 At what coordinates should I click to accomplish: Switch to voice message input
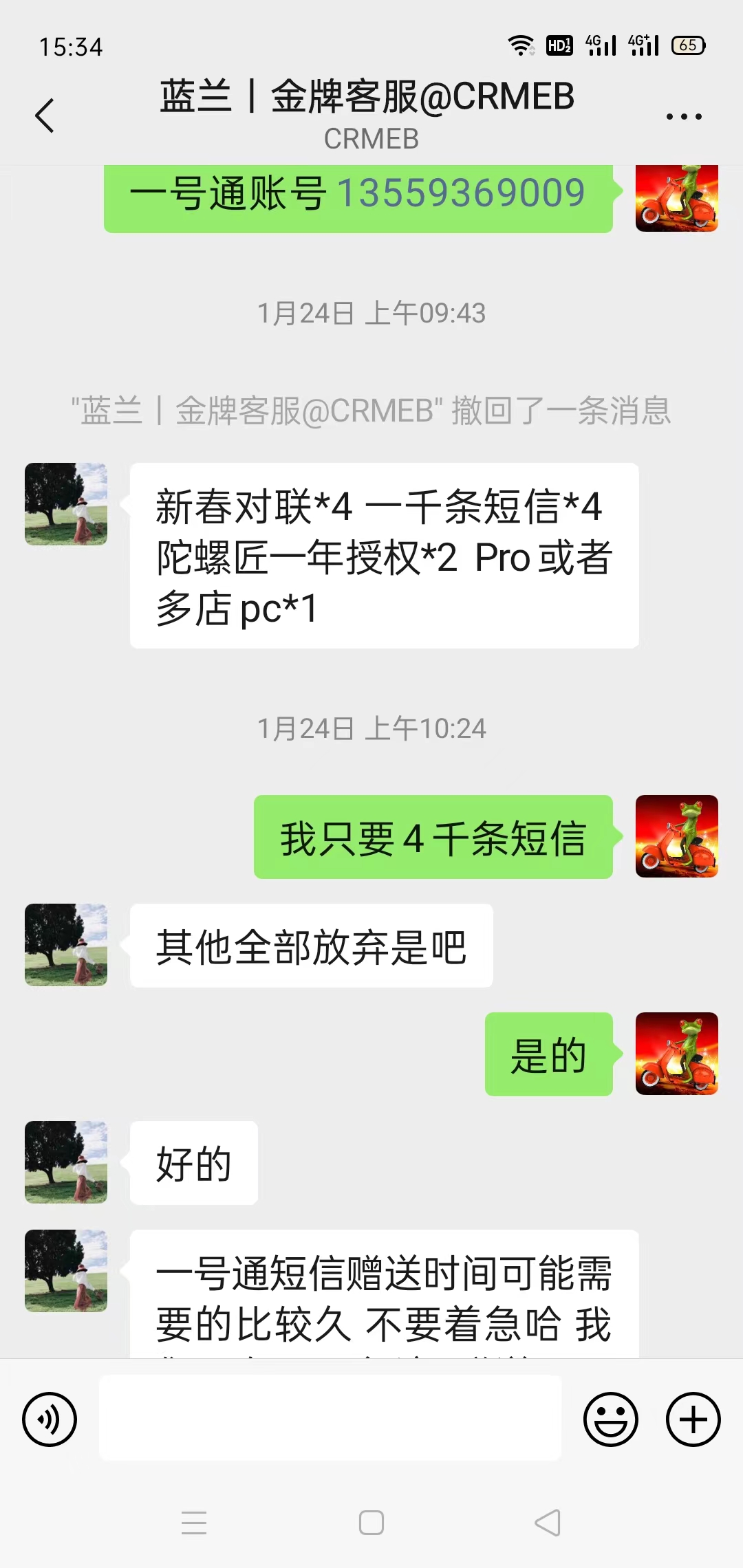pos(50,1419)
